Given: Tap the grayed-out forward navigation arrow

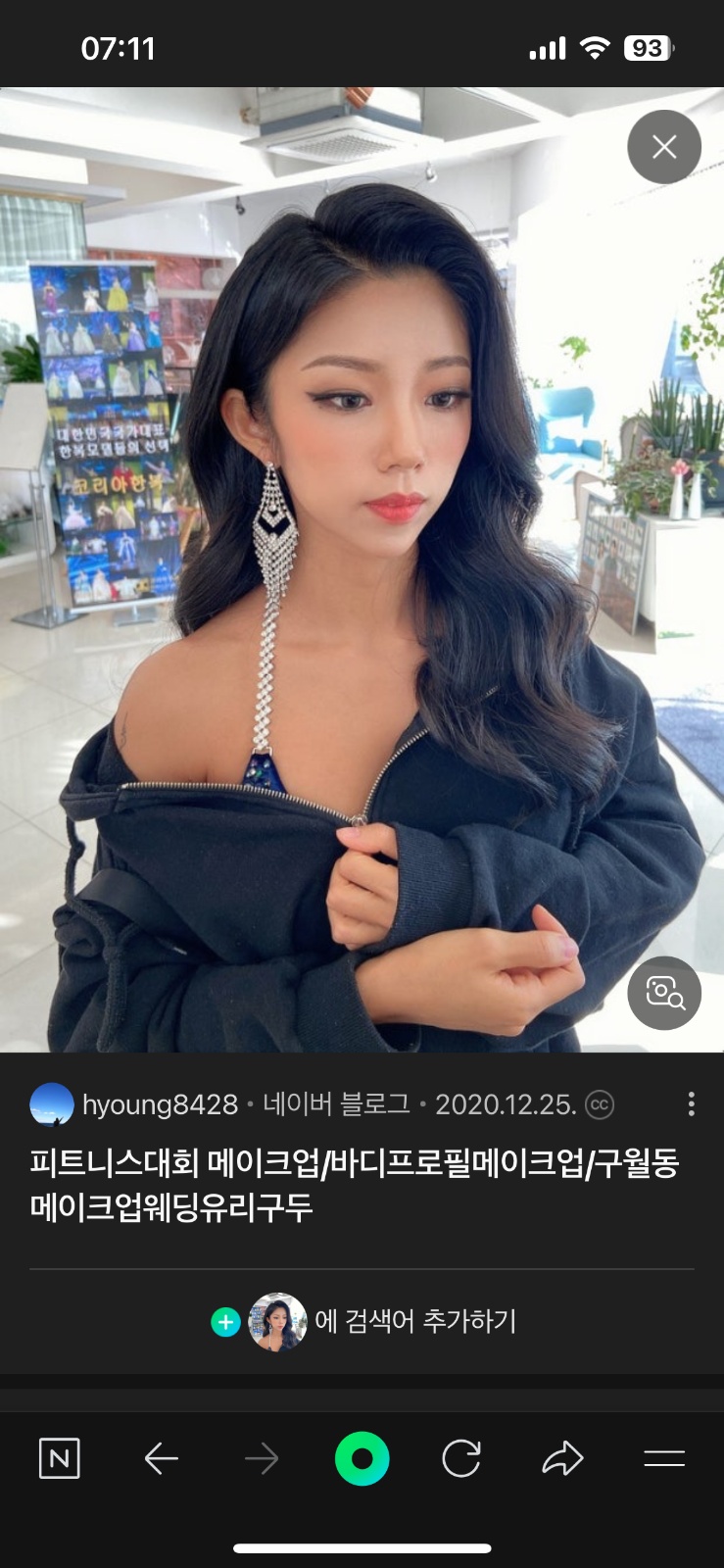Looking at the screenshot, I should coord(262,1457).
